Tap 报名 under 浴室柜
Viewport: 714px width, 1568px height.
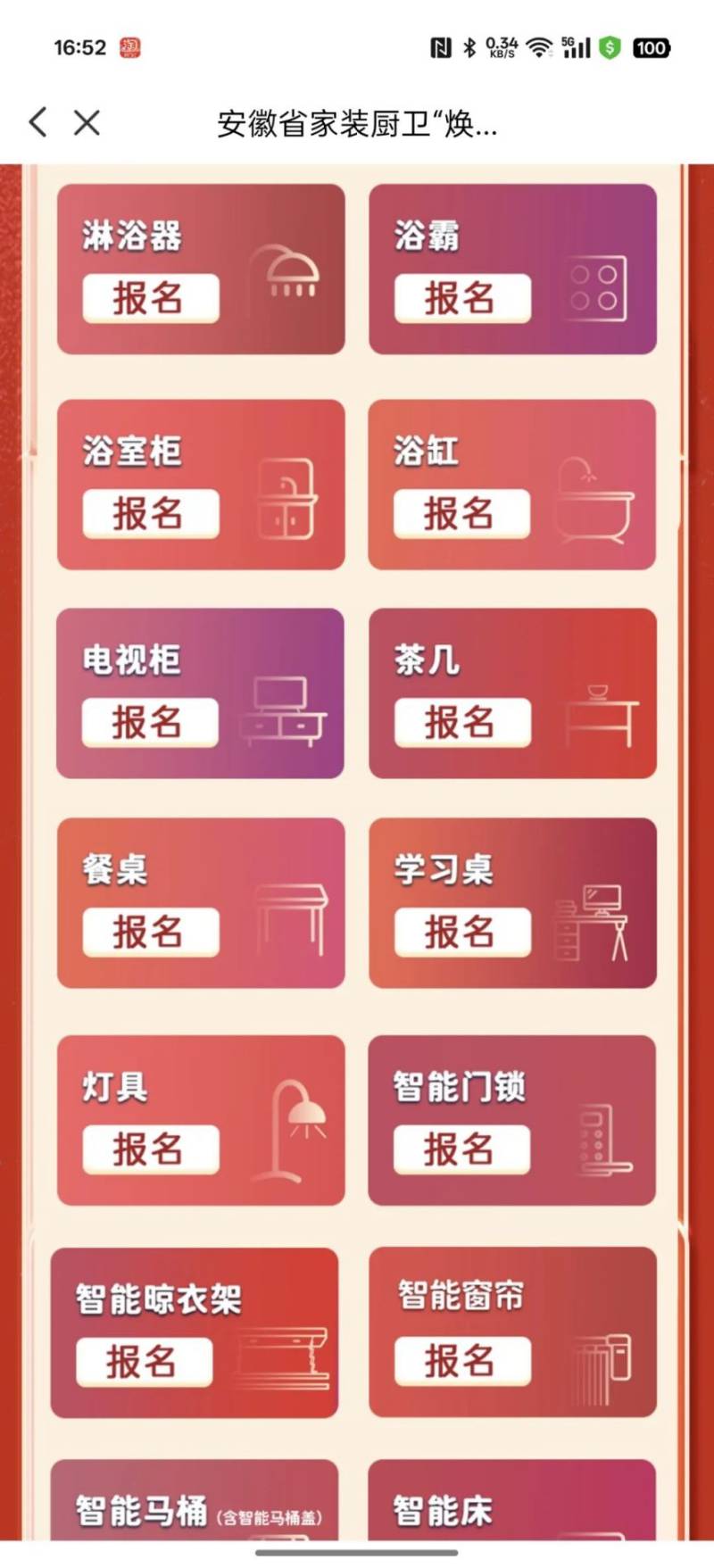(x=150, y=514)
